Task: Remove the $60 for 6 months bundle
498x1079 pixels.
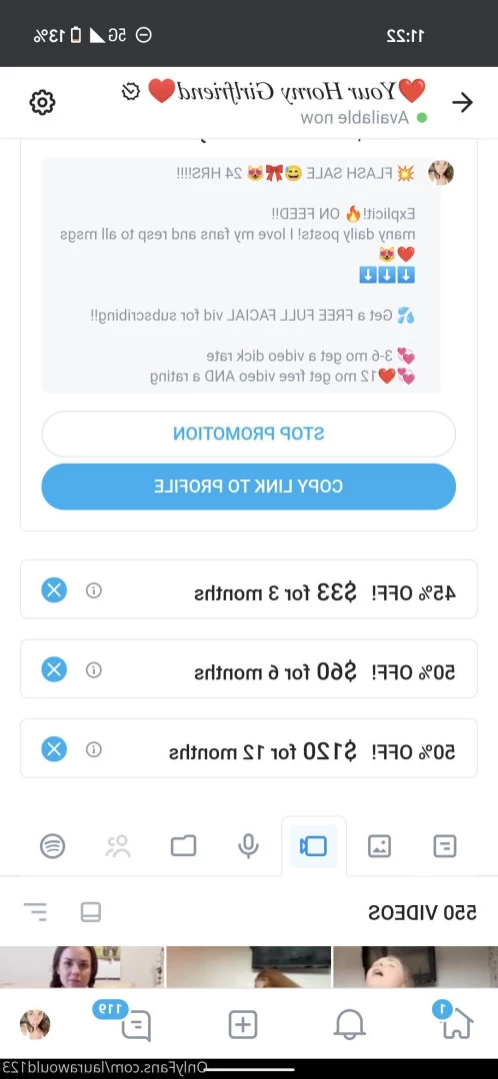Action: [54, 670]
